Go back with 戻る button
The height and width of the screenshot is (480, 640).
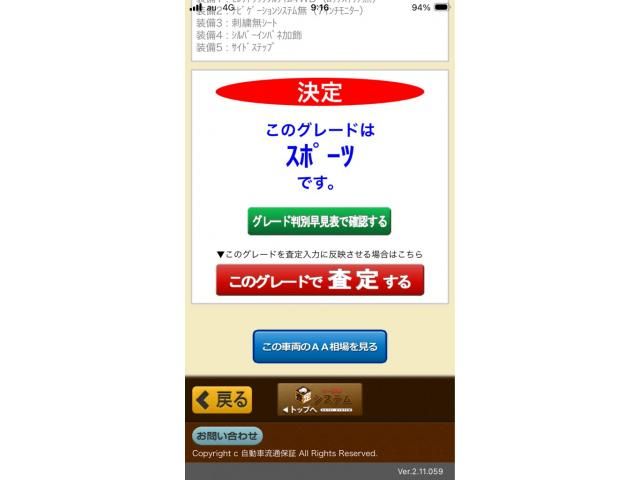(x=222, y=400)
